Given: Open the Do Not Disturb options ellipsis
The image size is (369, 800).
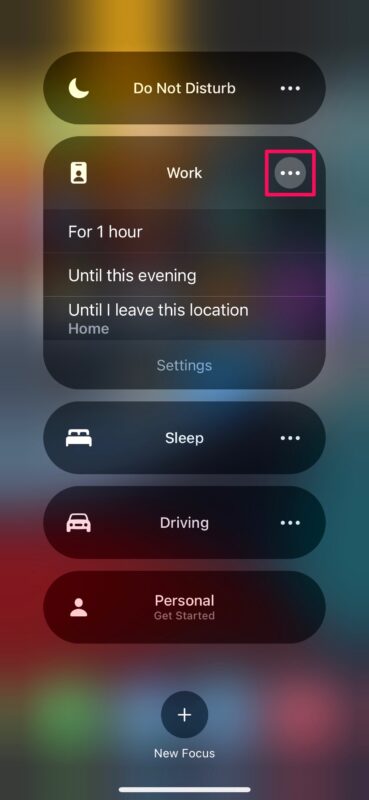Looking at the screenshot, I should tap(290, 88).
